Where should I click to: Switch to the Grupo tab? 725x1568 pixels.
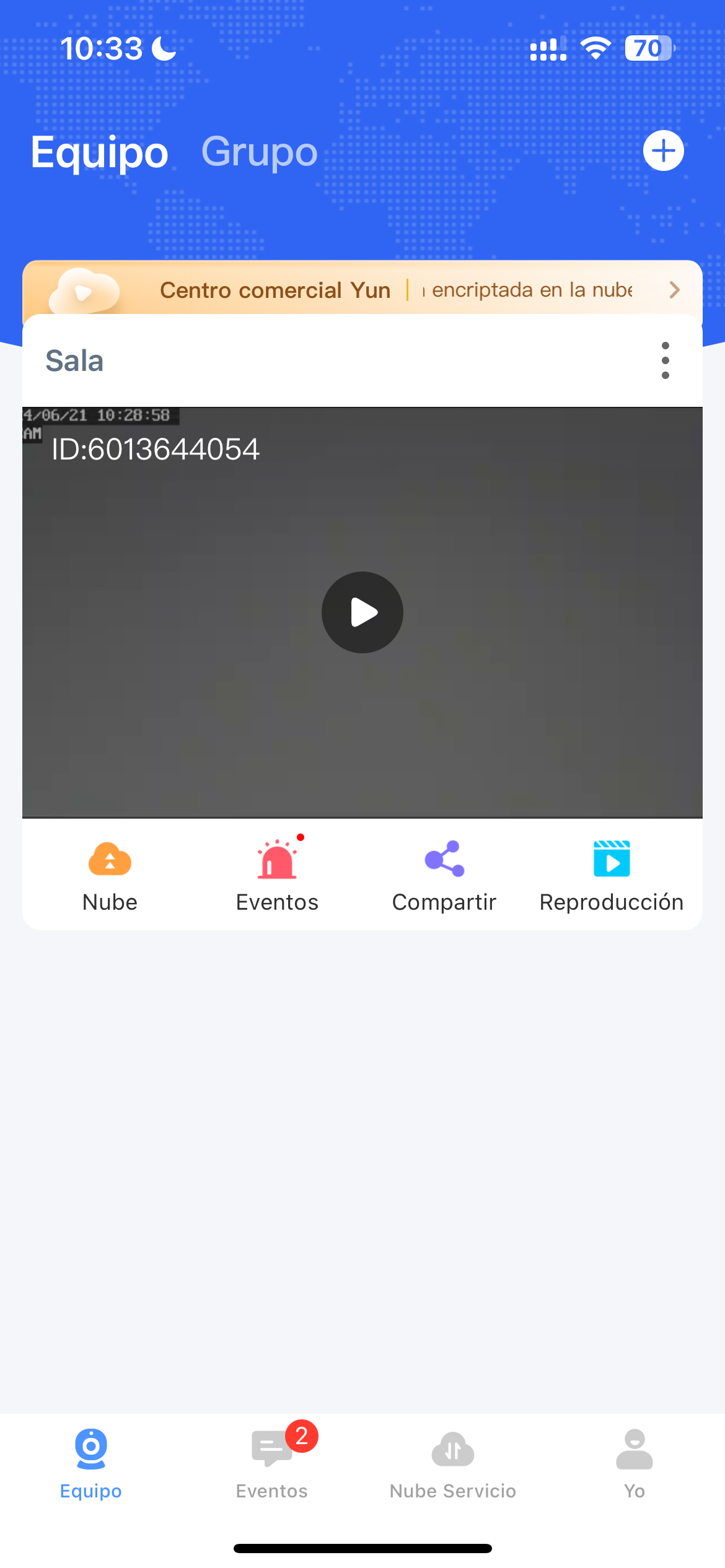click(x=259, y=152)
